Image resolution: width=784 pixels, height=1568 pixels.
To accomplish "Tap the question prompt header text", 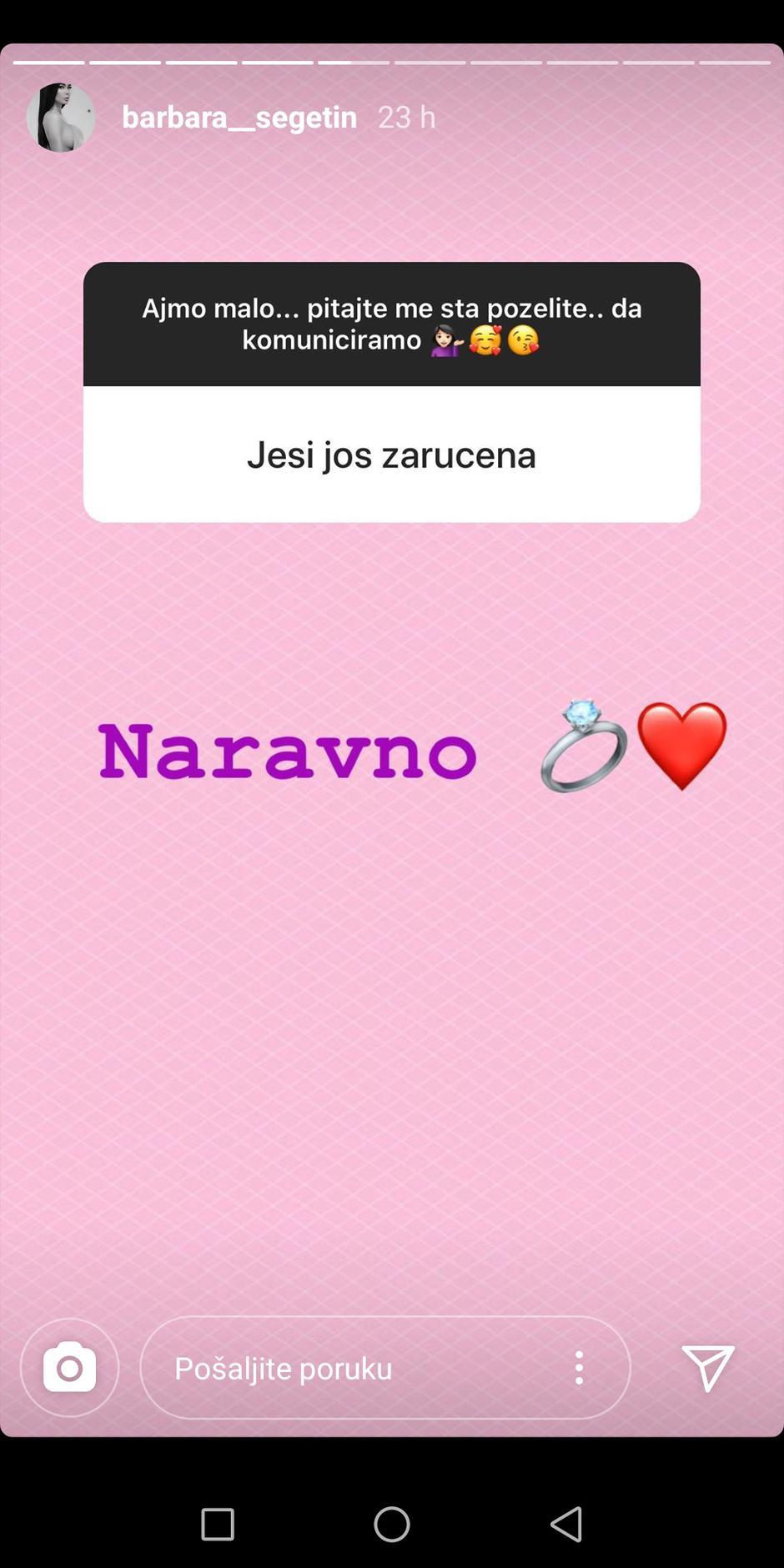I will point(392,324).
